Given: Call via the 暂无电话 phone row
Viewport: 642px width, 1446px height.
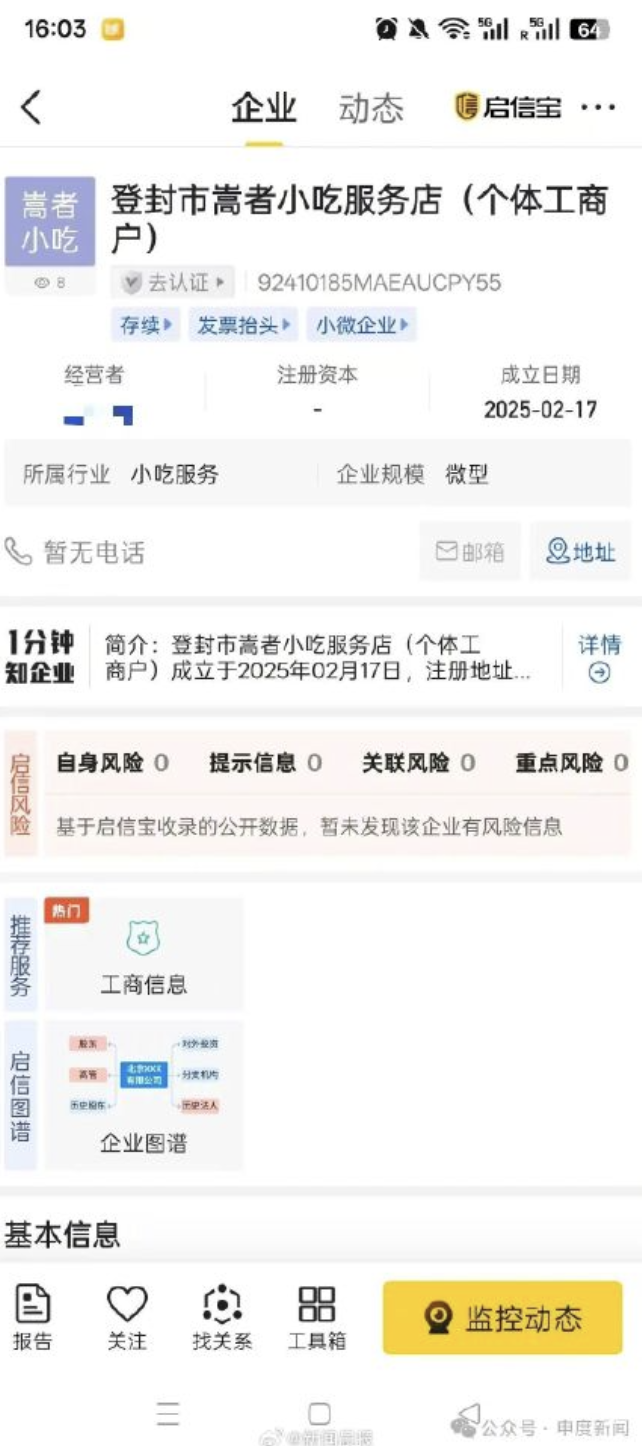Looking at the screenshot, I should [x=76, y=552].
